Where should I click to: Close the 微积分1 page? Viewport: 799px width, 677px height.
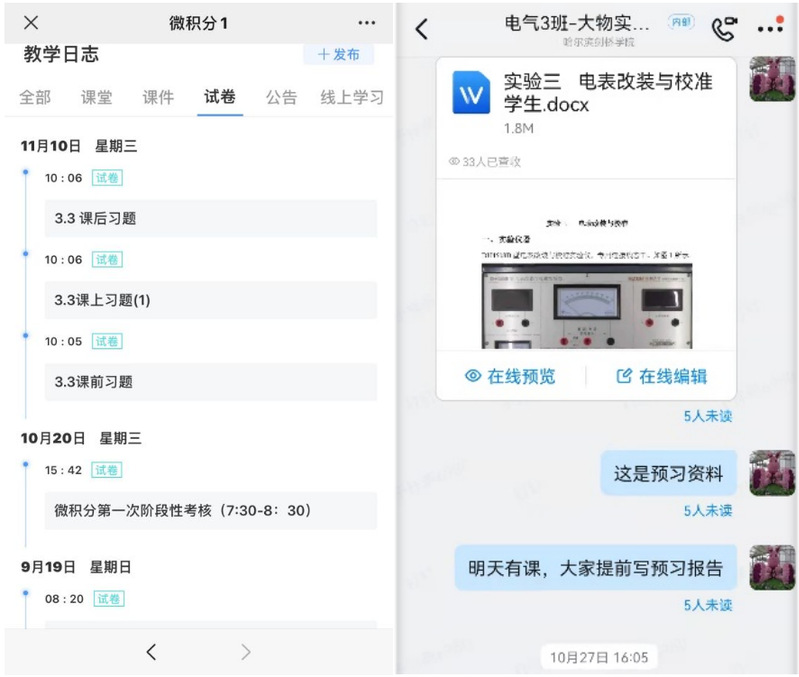point(31,22)
